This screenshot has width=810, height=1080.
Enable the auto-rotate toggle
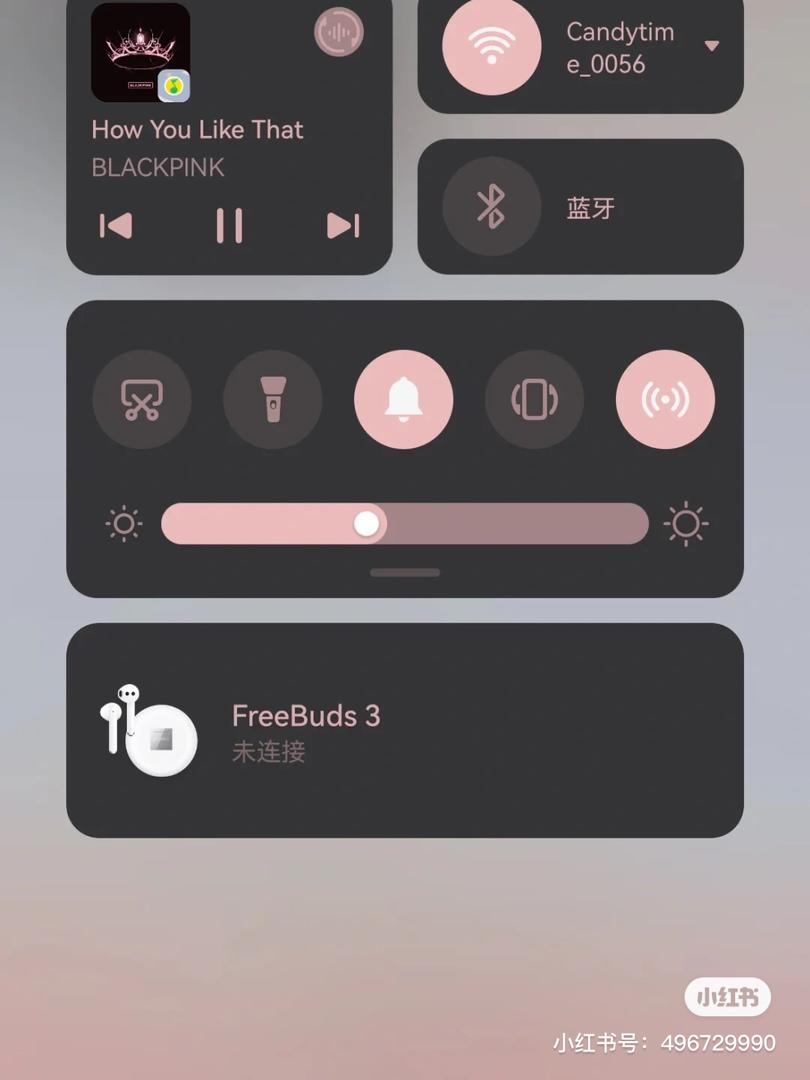coord(535,399)
